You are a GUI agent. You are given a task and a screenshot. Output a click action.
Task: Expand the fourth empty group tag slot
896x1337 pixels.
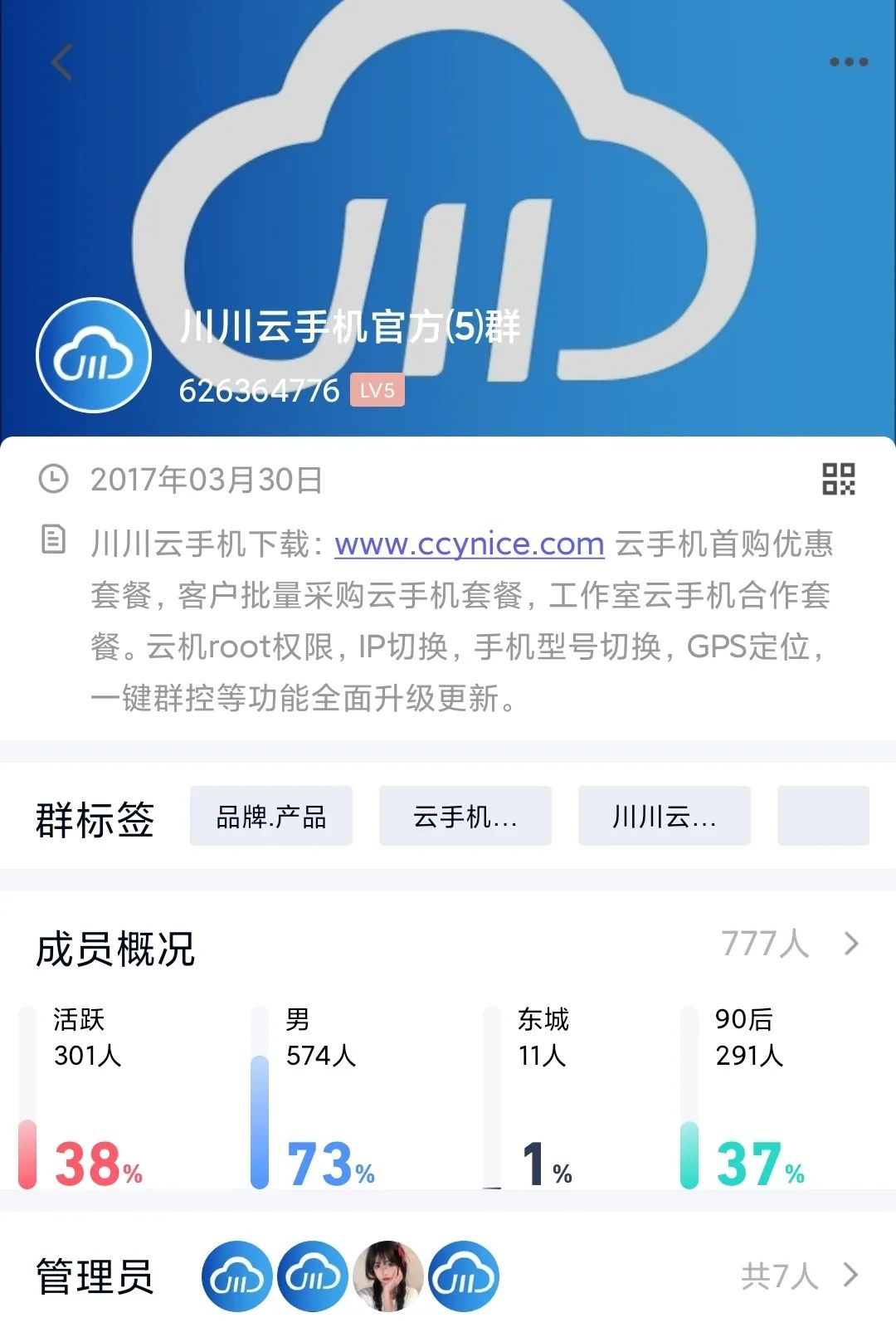point(822,817)
